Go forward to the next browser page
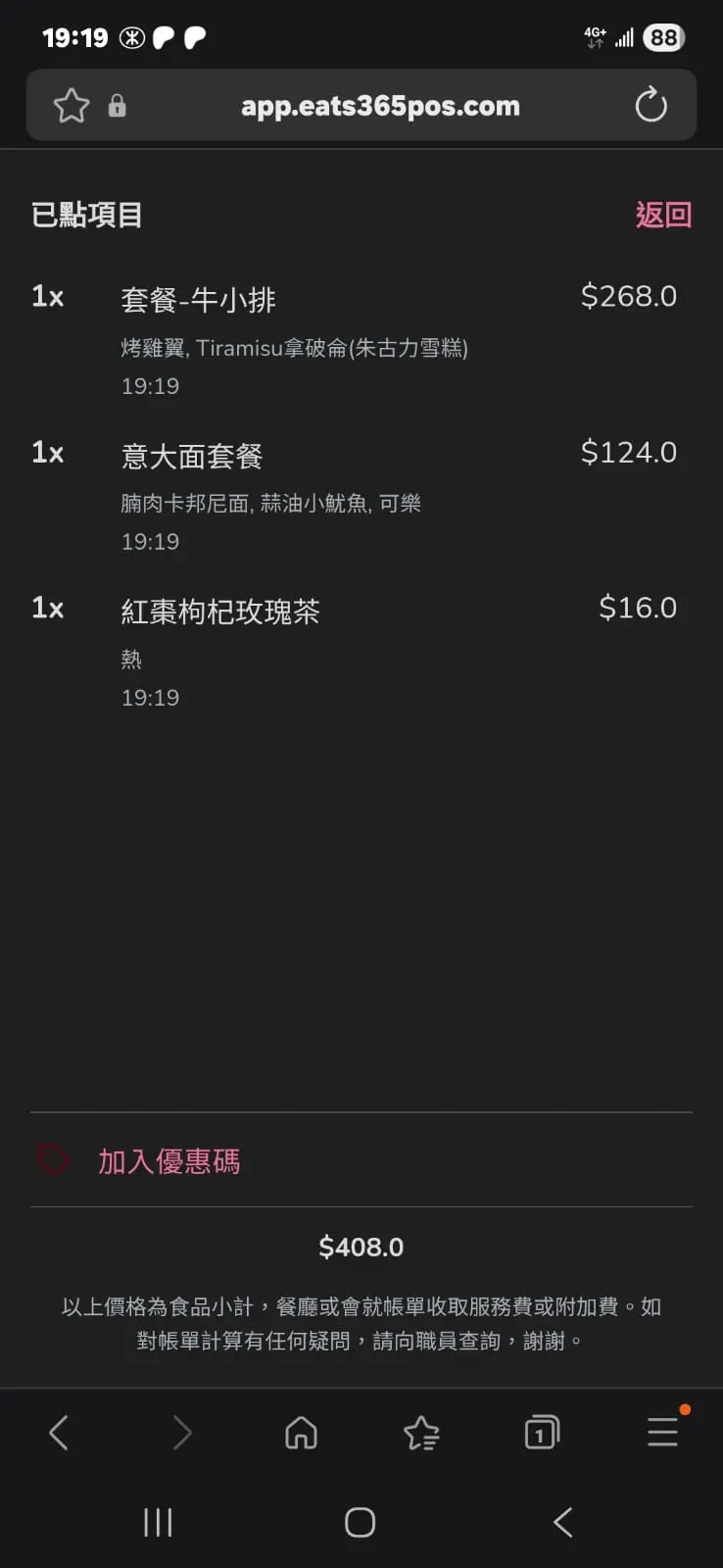Screen dimensions: 723x1568 pyautogui.click(x=181, y=1433)
